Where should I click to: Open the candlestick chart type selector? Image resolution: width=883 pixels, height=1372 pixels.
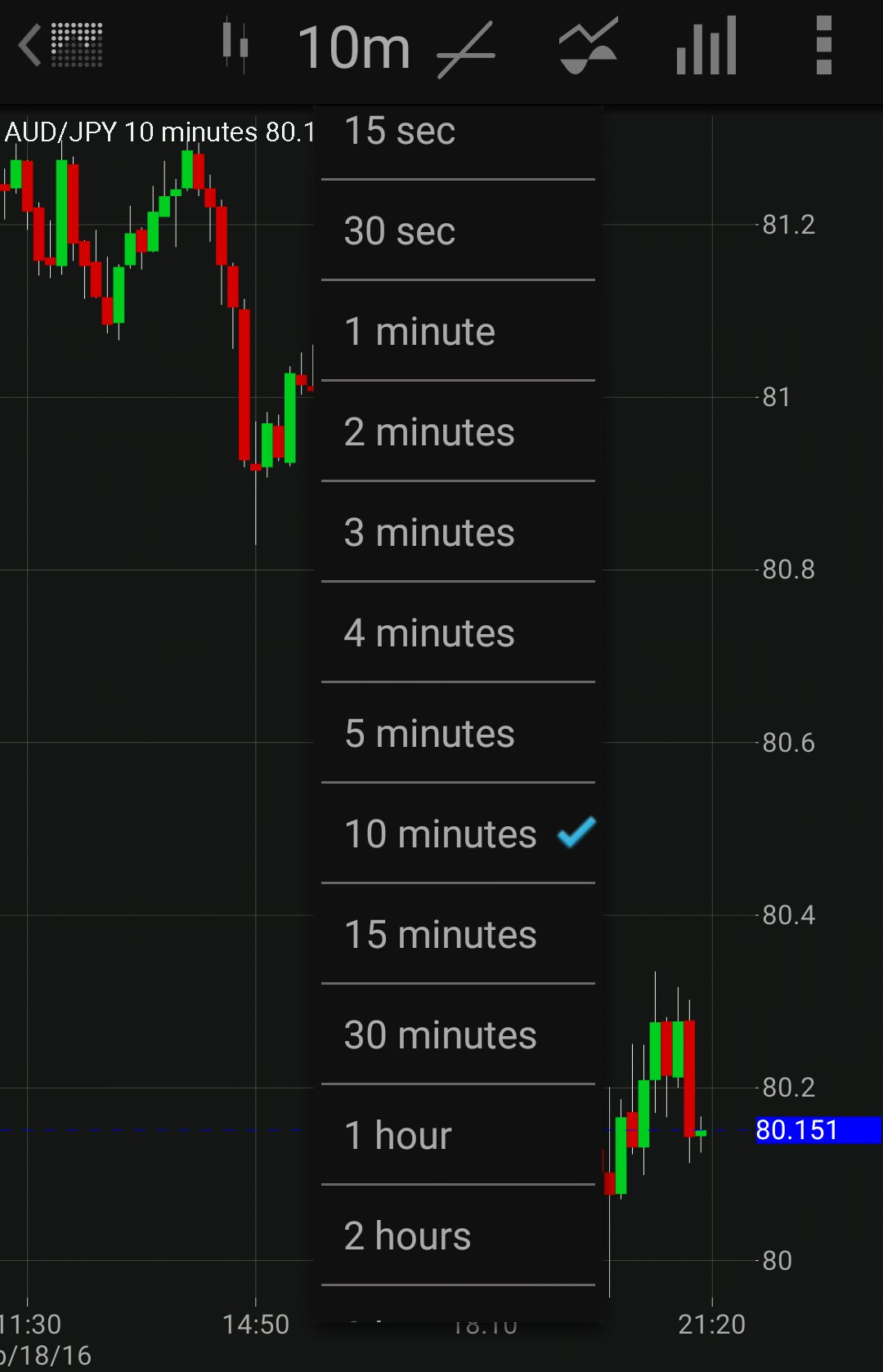point(235,45)
